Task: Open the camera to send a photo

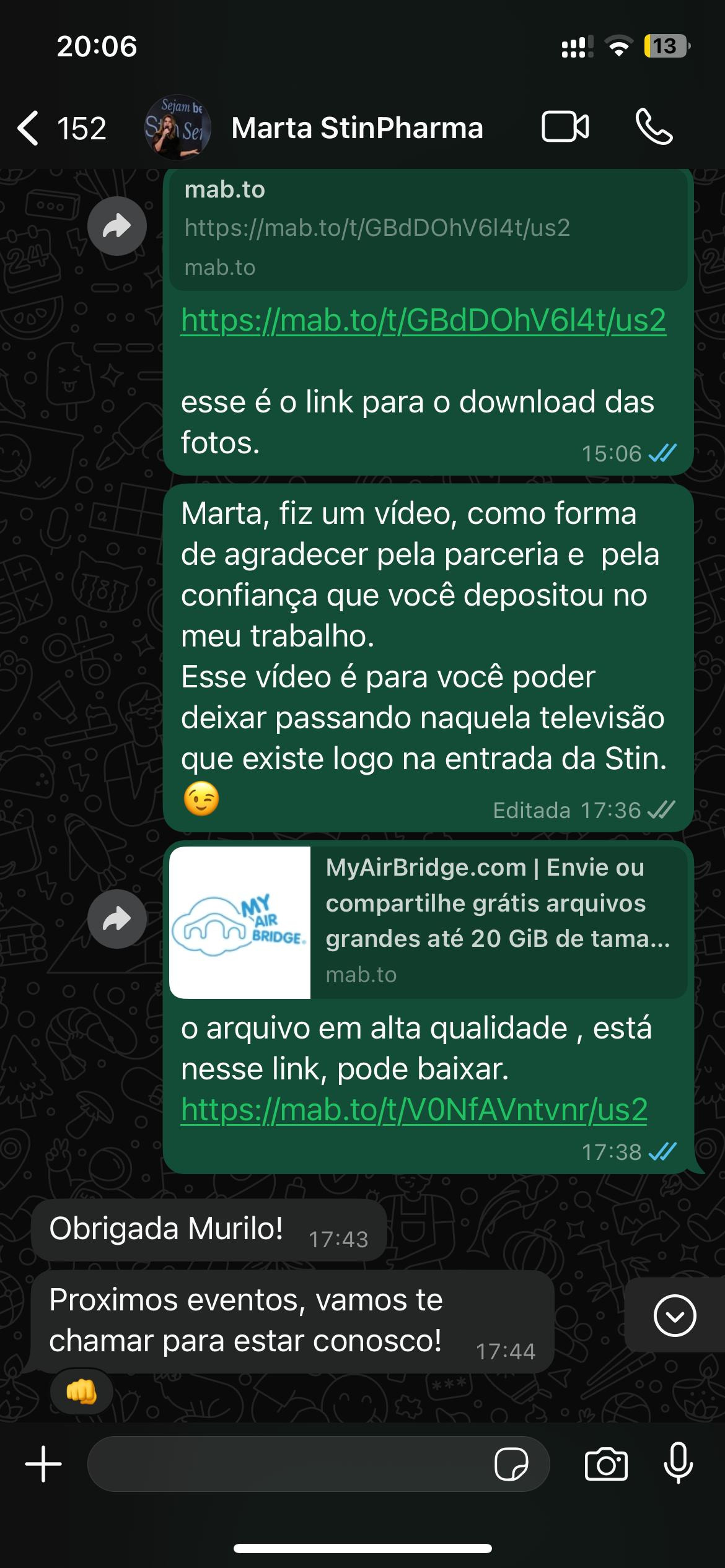Action: (x=605, y=1465)
